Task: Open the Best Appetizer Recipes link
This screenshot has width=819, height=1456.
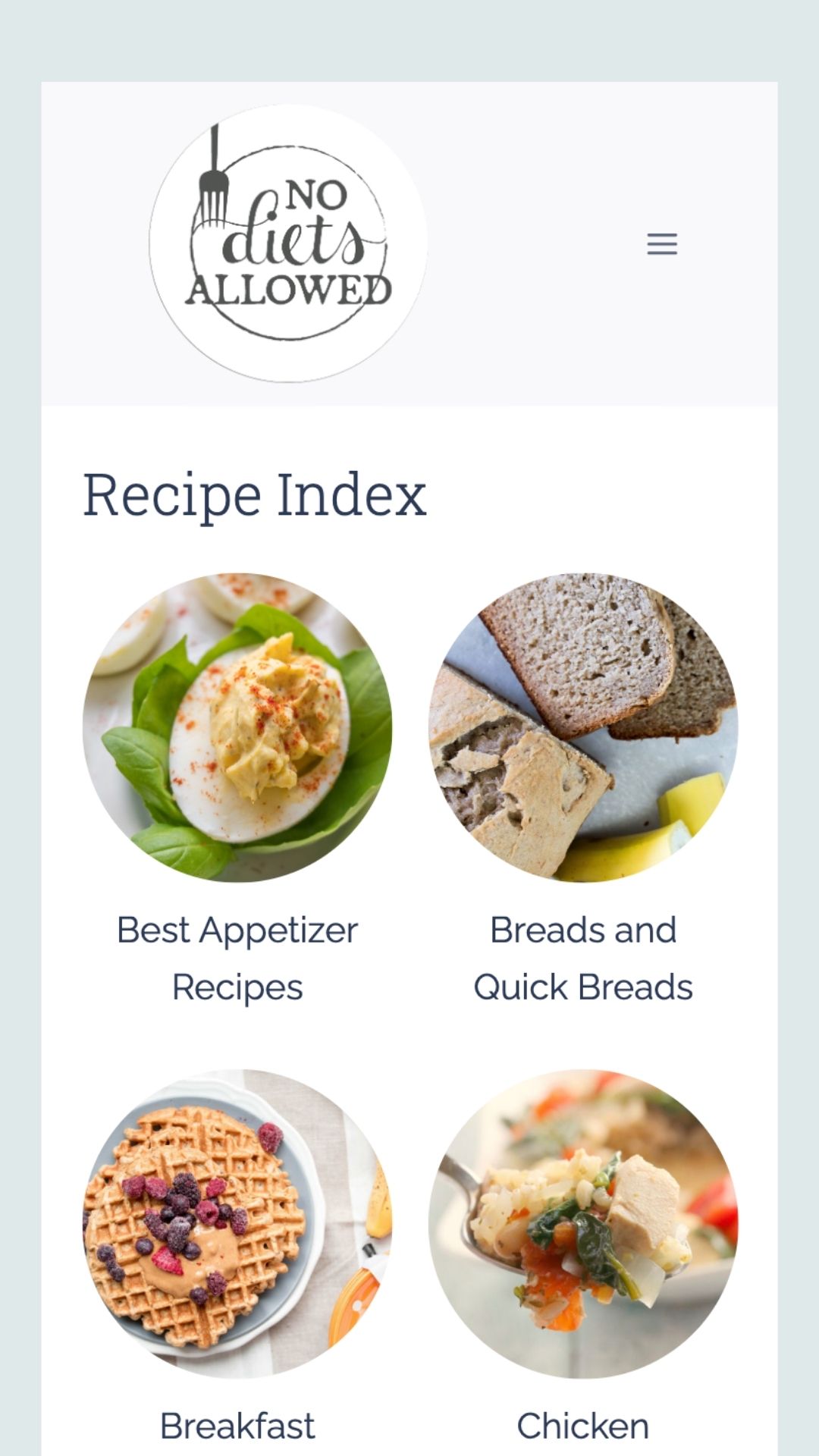Action: click(x=237, y=959)
